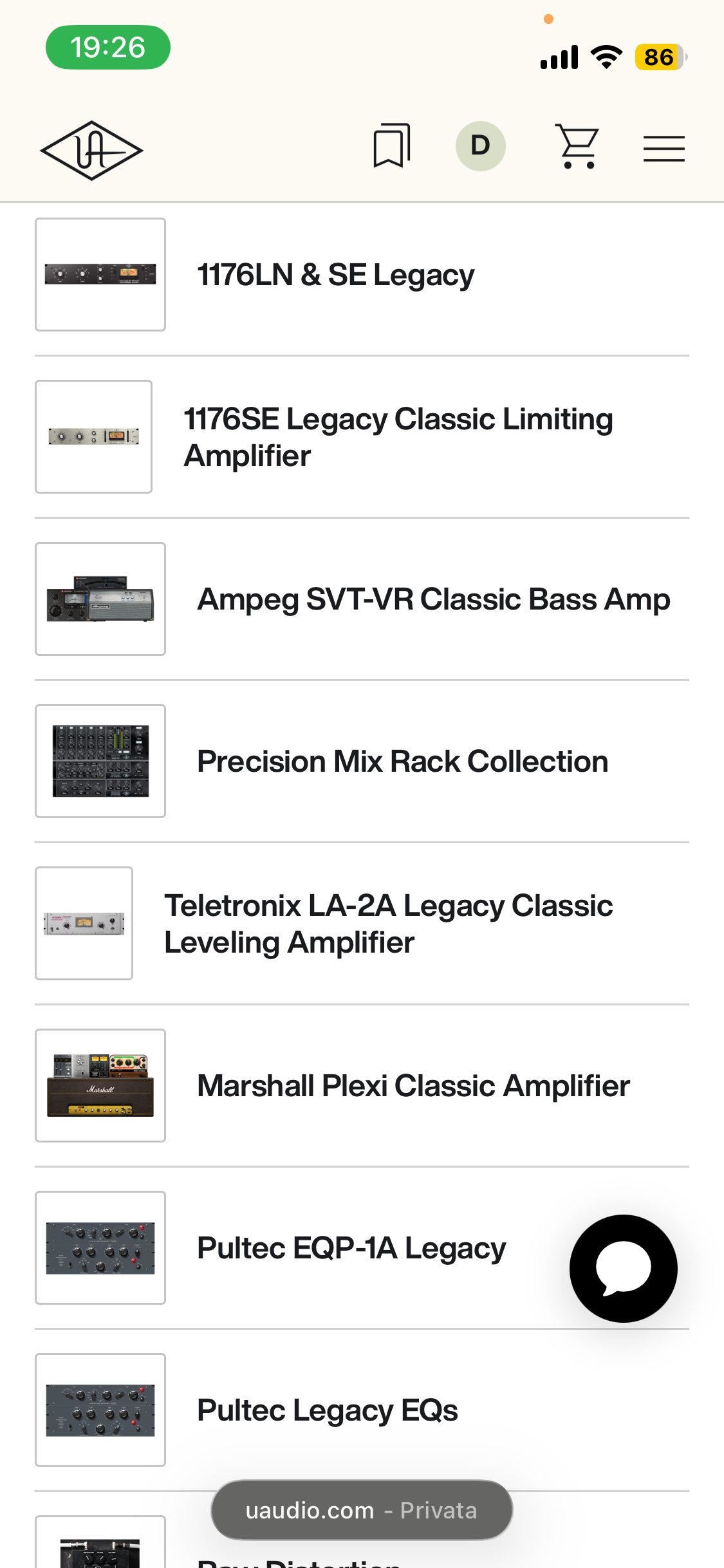Start a live chat conversation
This screenshot has height=1568, width=724.
tap(623, 1269)
